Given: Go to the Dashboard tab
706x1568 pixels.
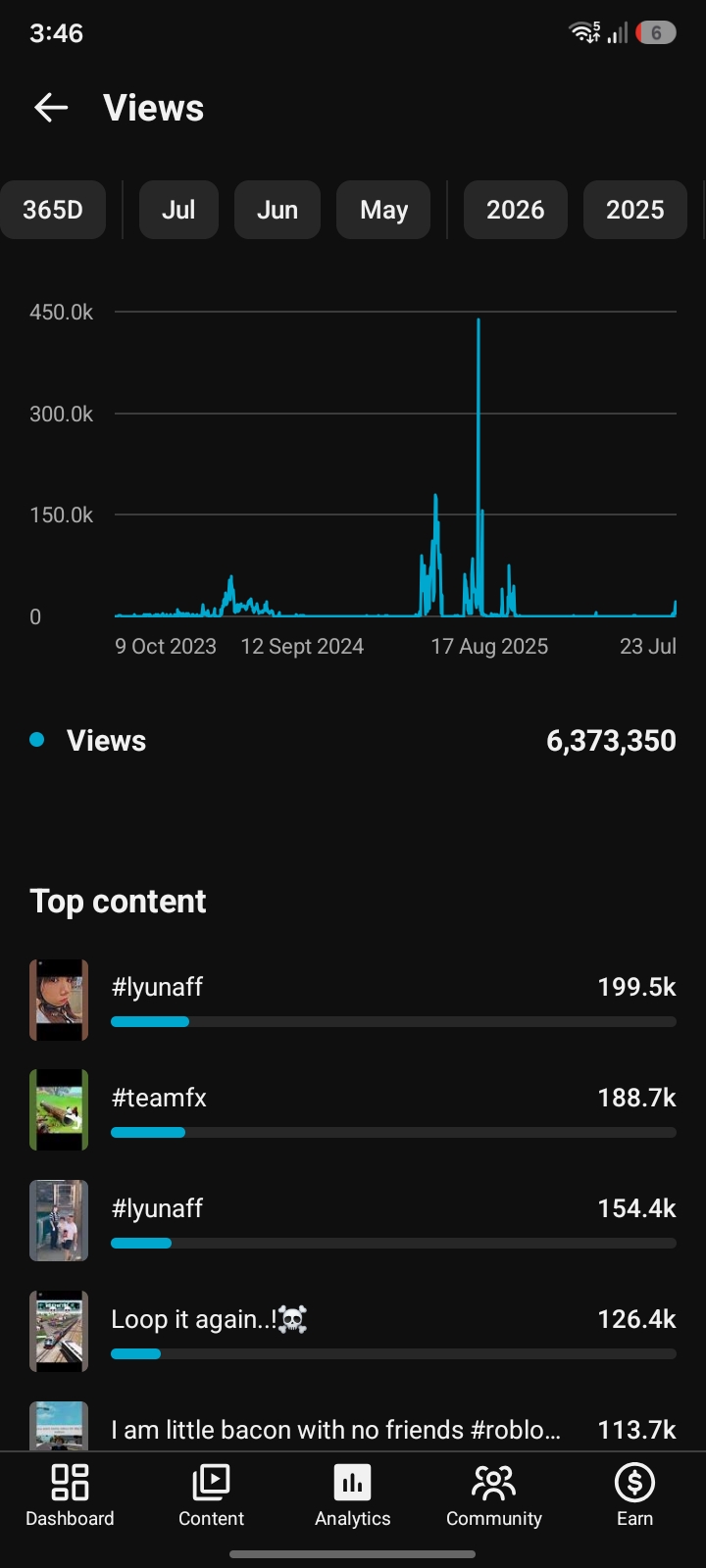Looking at the screenshot, I should click(x=70, y=1495).
